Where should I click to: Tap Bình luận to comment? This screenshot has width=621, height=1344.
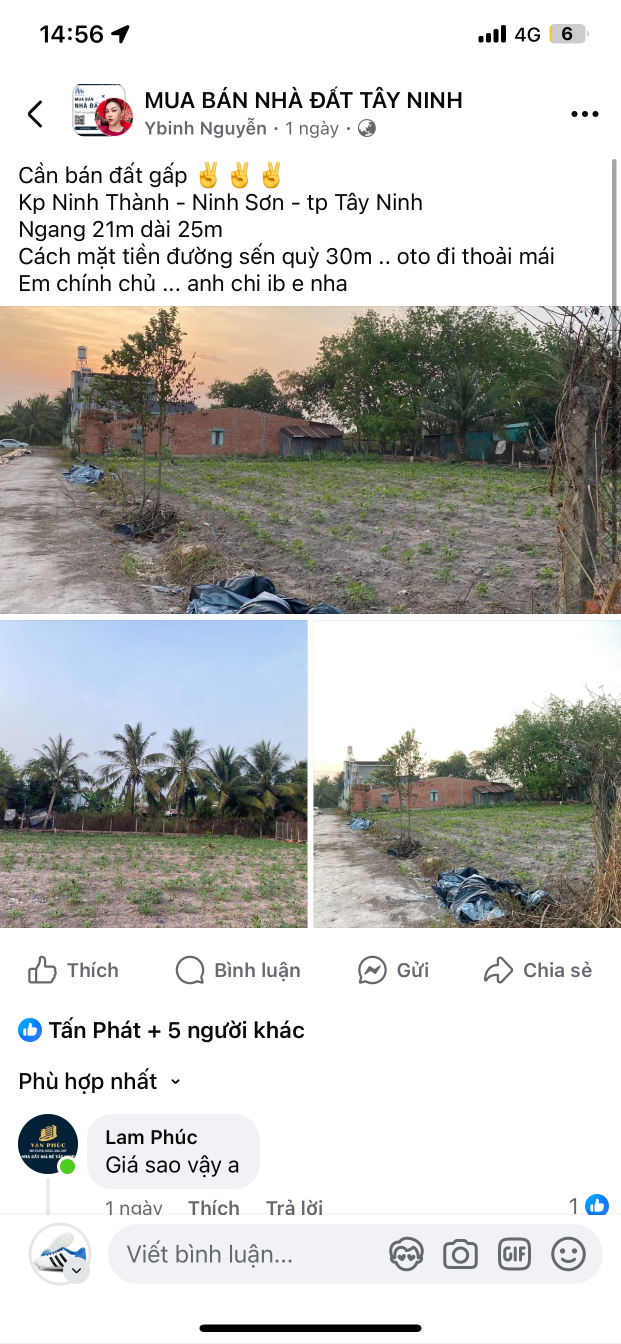pyautogui.click(x=238, y=970)
